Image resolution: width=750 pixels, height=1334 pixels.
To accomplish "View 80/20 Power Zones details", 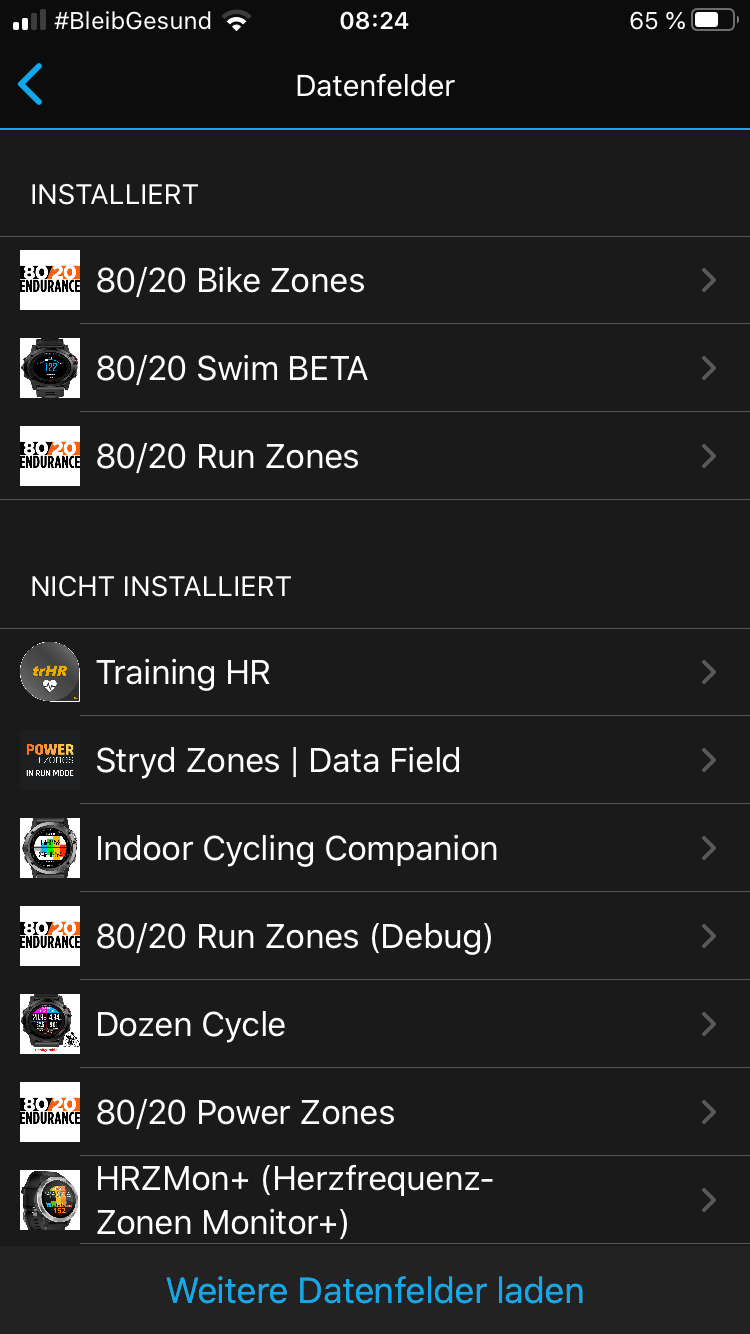I will [x=375, y=1112].
